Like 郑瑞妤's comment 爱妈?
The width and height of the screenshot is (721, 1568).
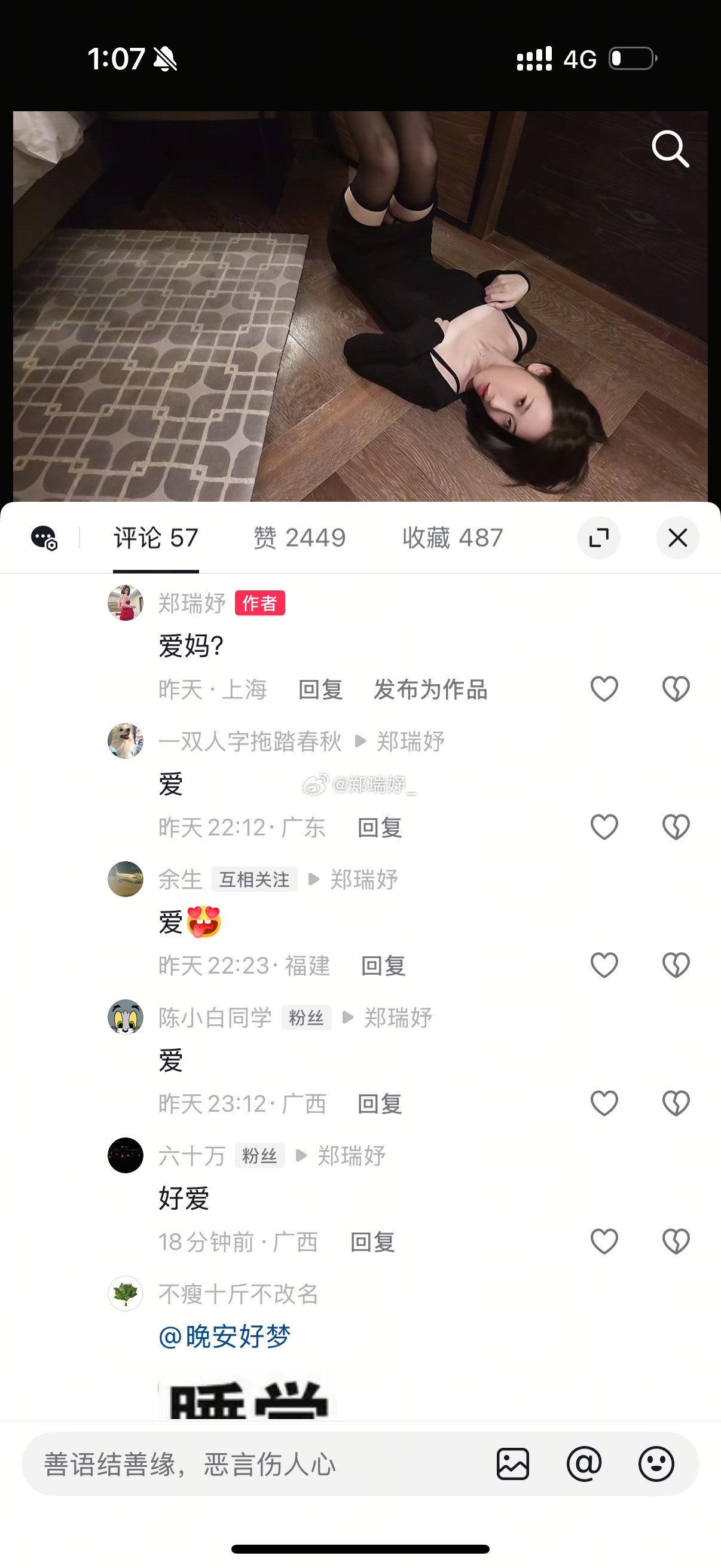coord(604,688)
